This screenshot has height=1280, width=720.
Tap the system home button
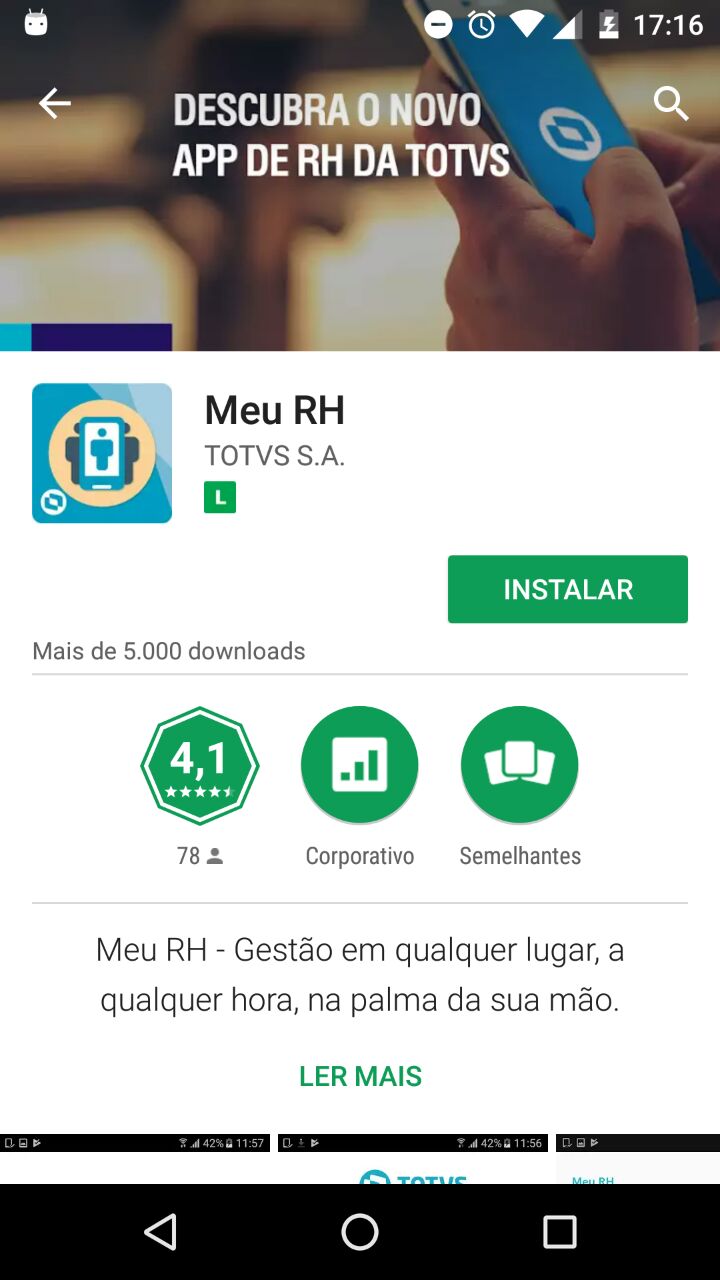tap(360, 1232)
